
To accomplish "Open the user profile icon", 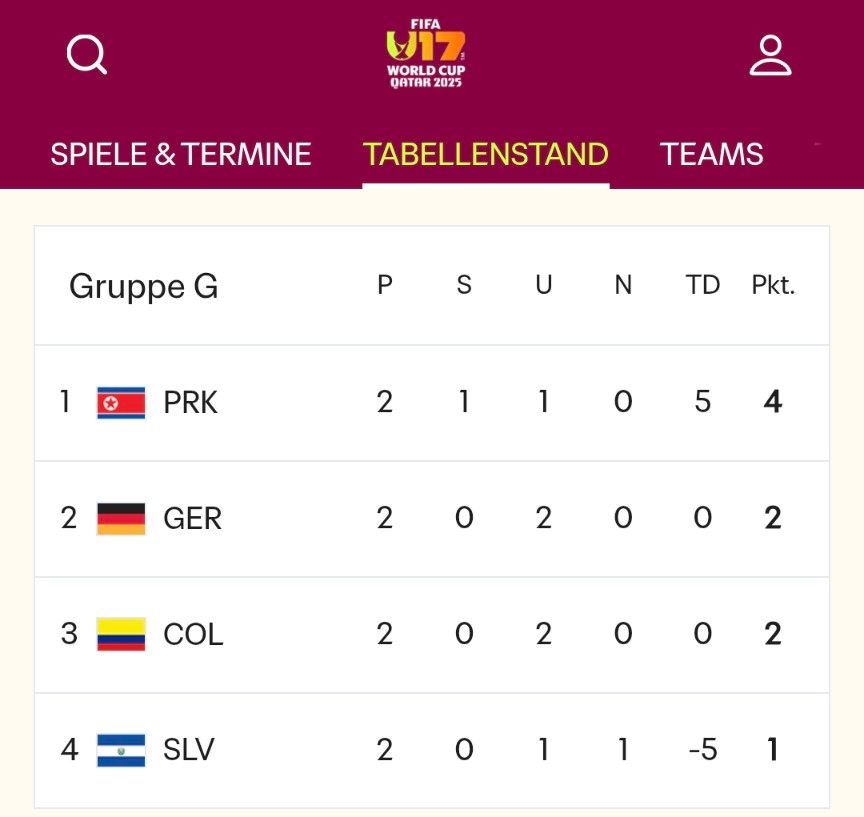I will [770, 56].
